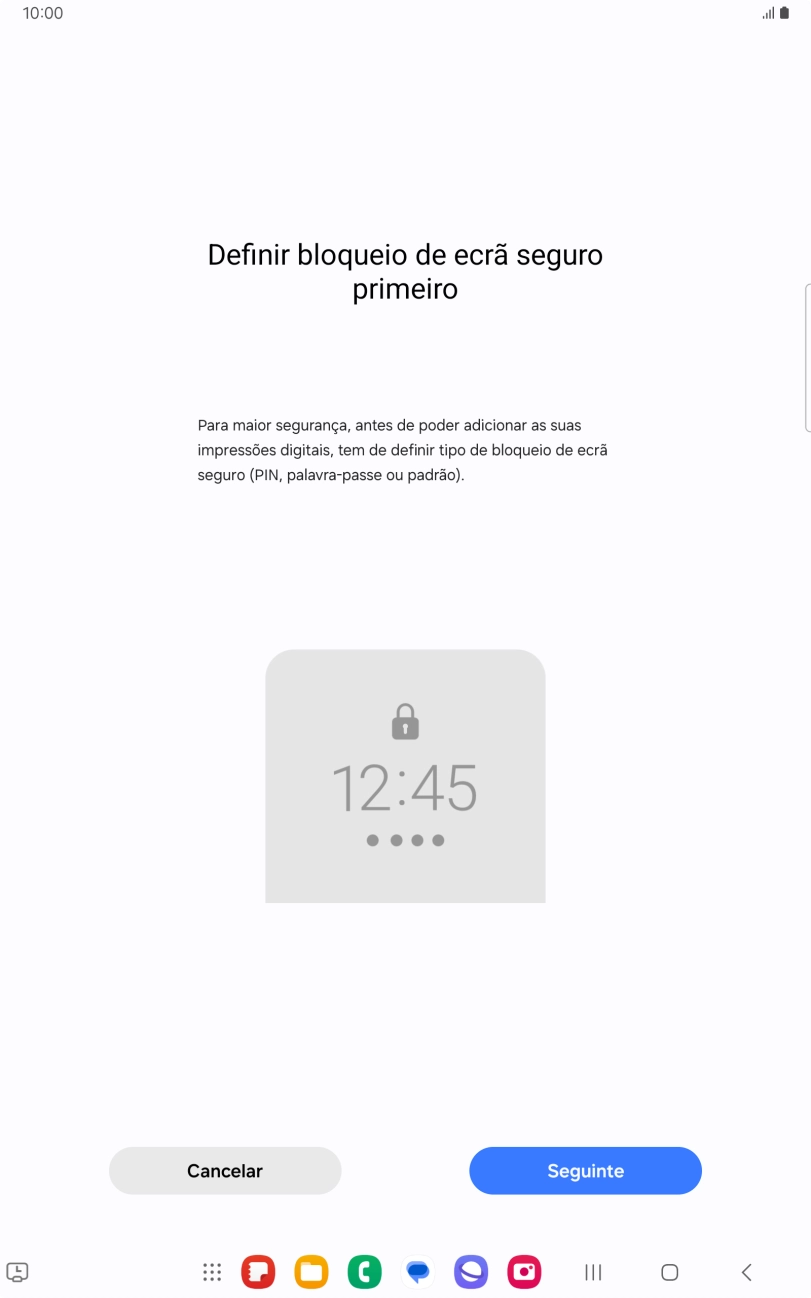This screenshot has width=811, height=1298.
Task: Open the Samsung Notes app from taskbar
Action: [x=257, y=1272]
